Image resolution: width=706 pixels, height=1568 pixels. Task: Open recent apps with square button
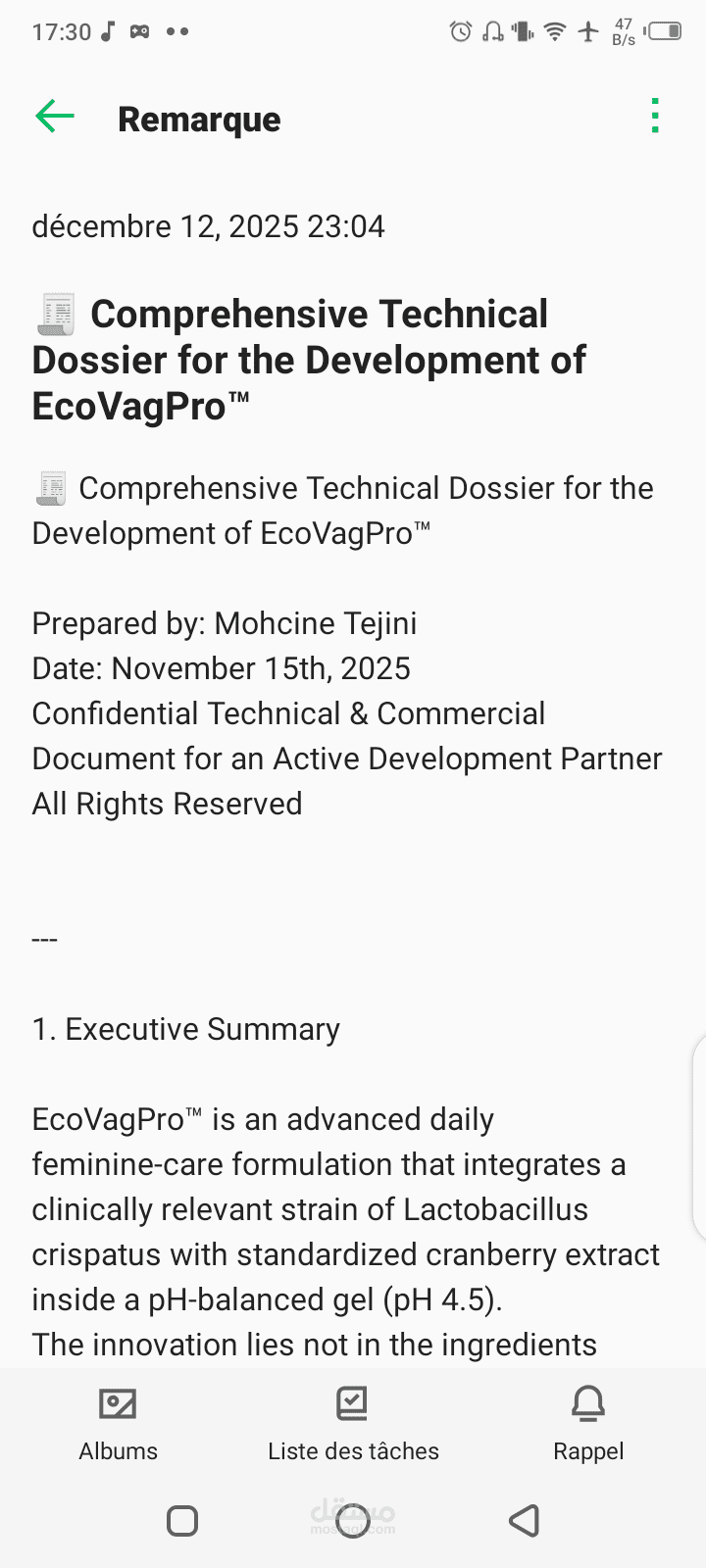tap(182, 1521)
